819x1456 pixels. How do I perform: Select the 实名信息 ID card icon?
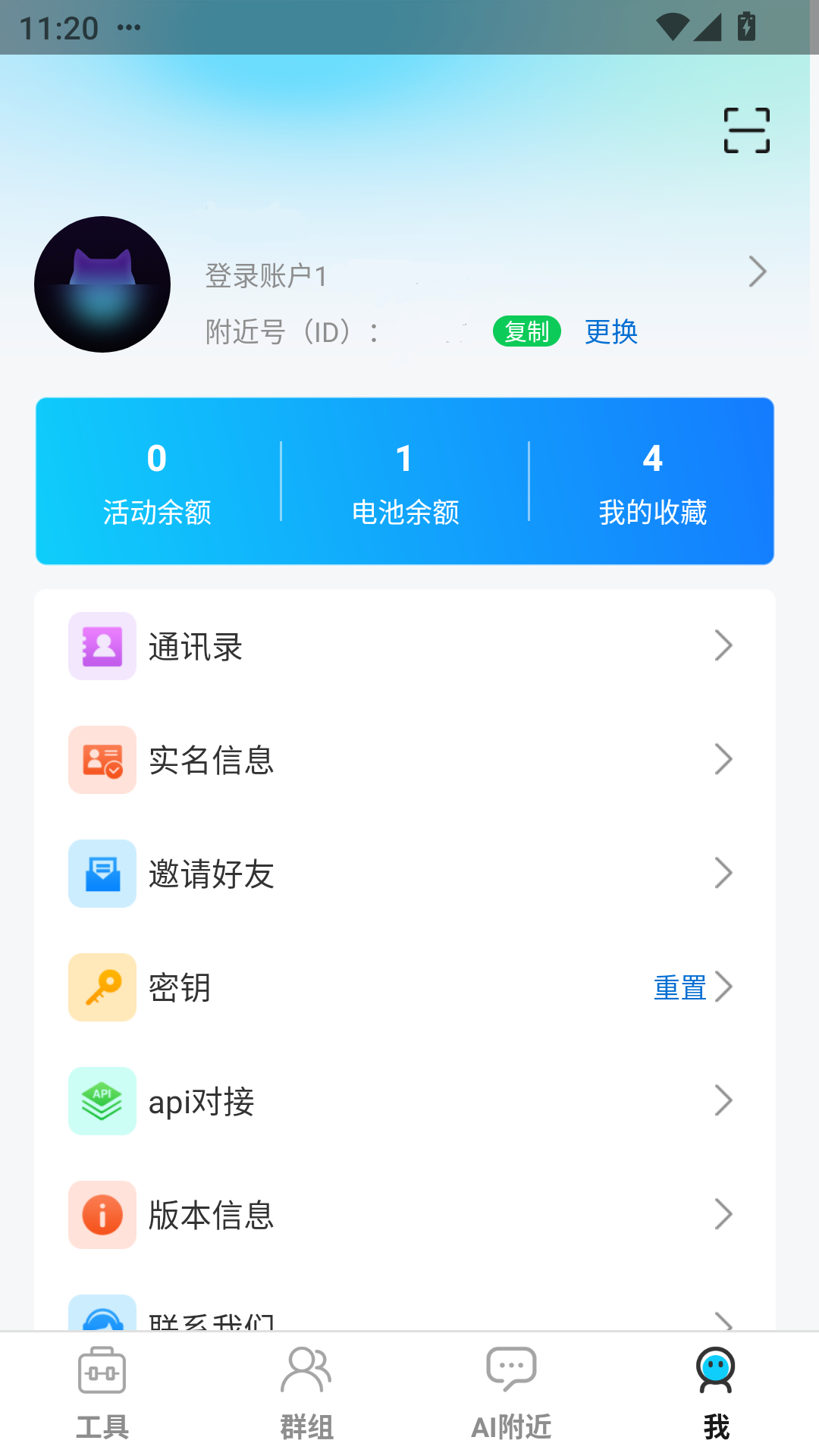tap(102, 760)
